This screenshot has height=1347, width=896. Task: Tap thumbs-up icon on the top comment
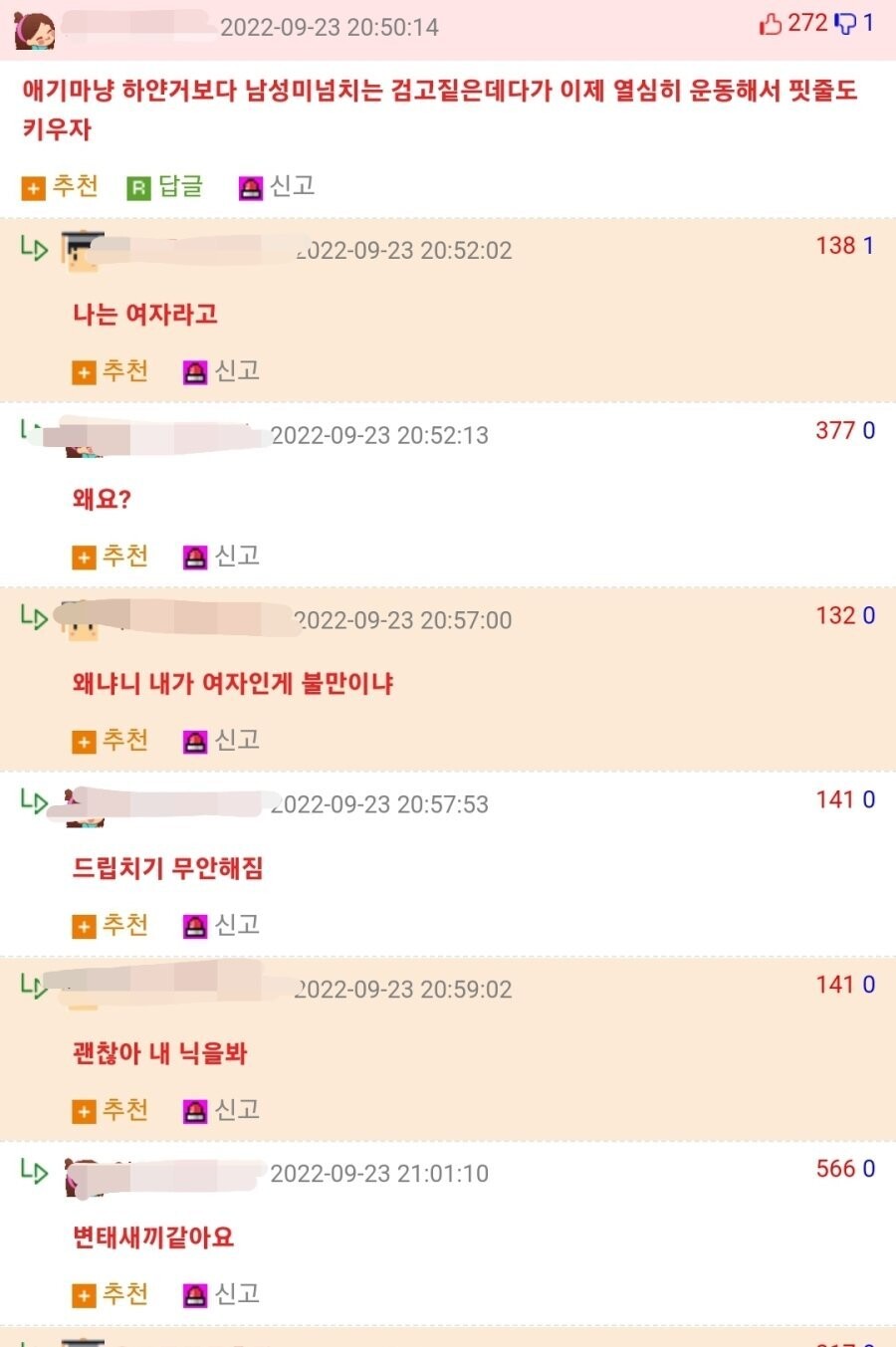pos(771,24)
